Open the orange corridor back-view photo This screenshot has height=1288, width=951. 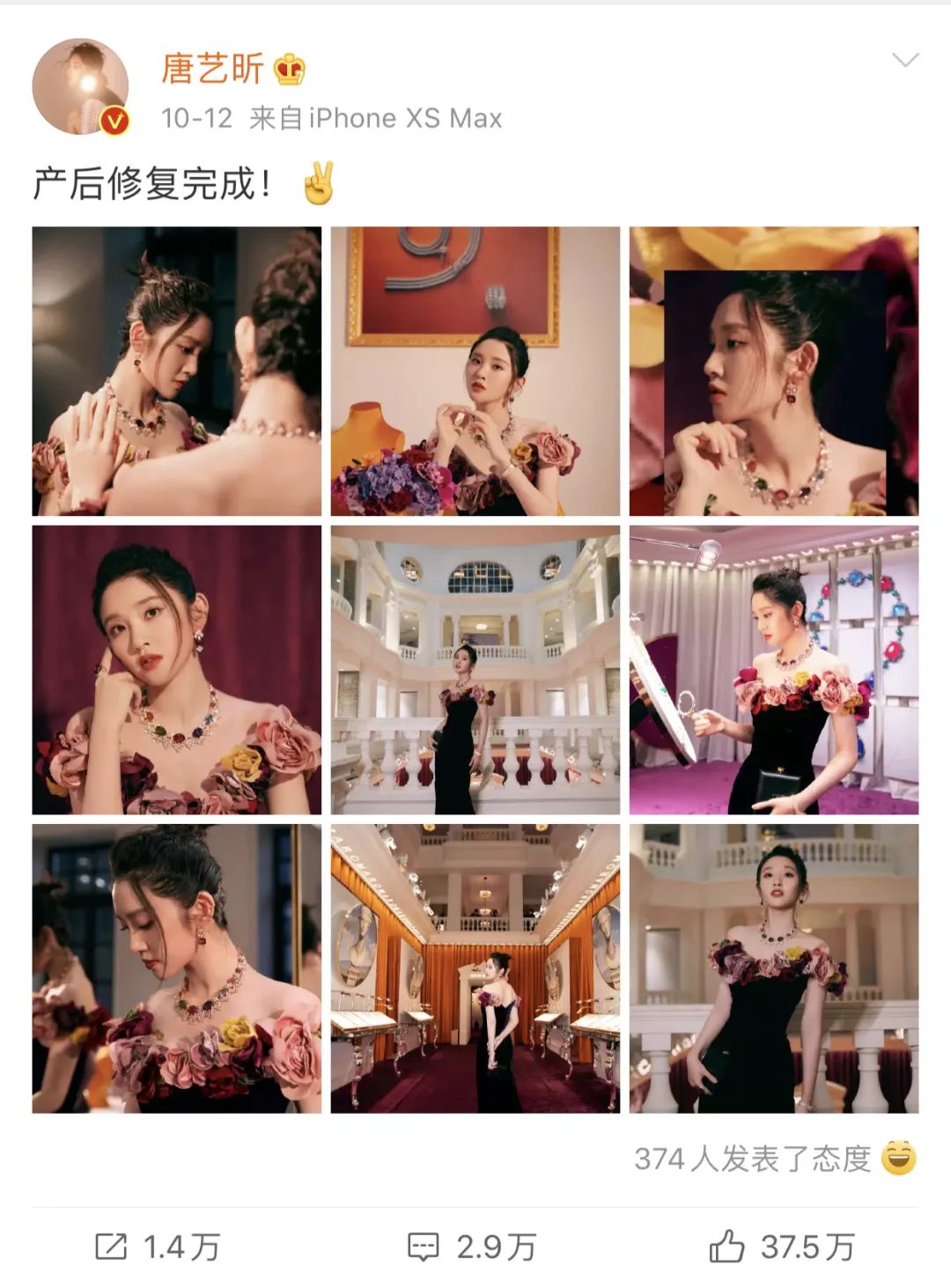[x=475, y=968]
